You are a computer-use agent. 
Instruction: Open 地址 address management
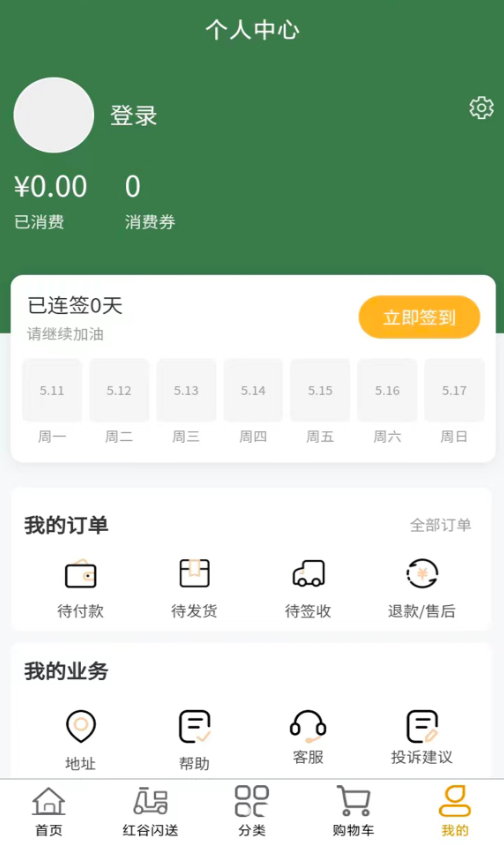[80, 740]
